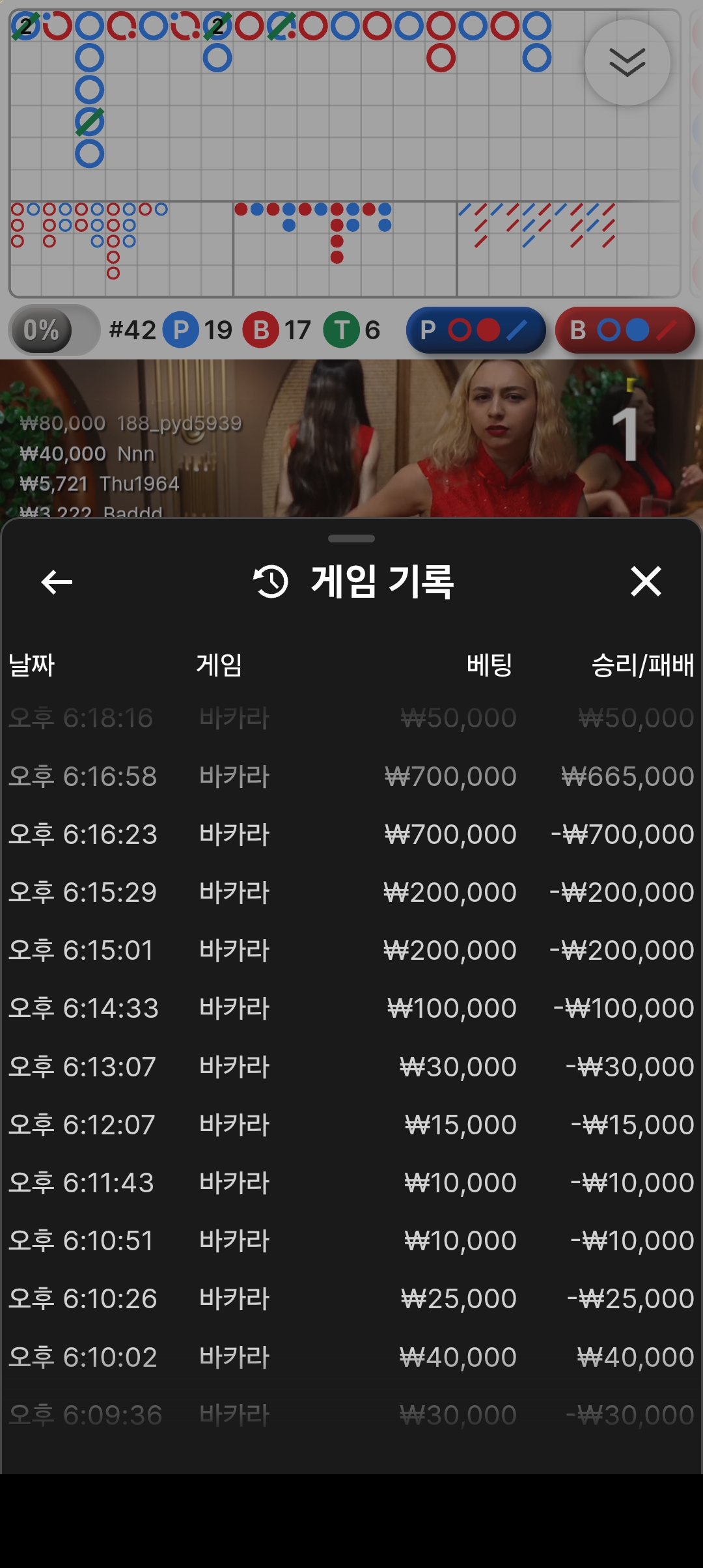Close the 게임 기록 panel
This screenshot has height=1568, width=703.
point(645,581)
